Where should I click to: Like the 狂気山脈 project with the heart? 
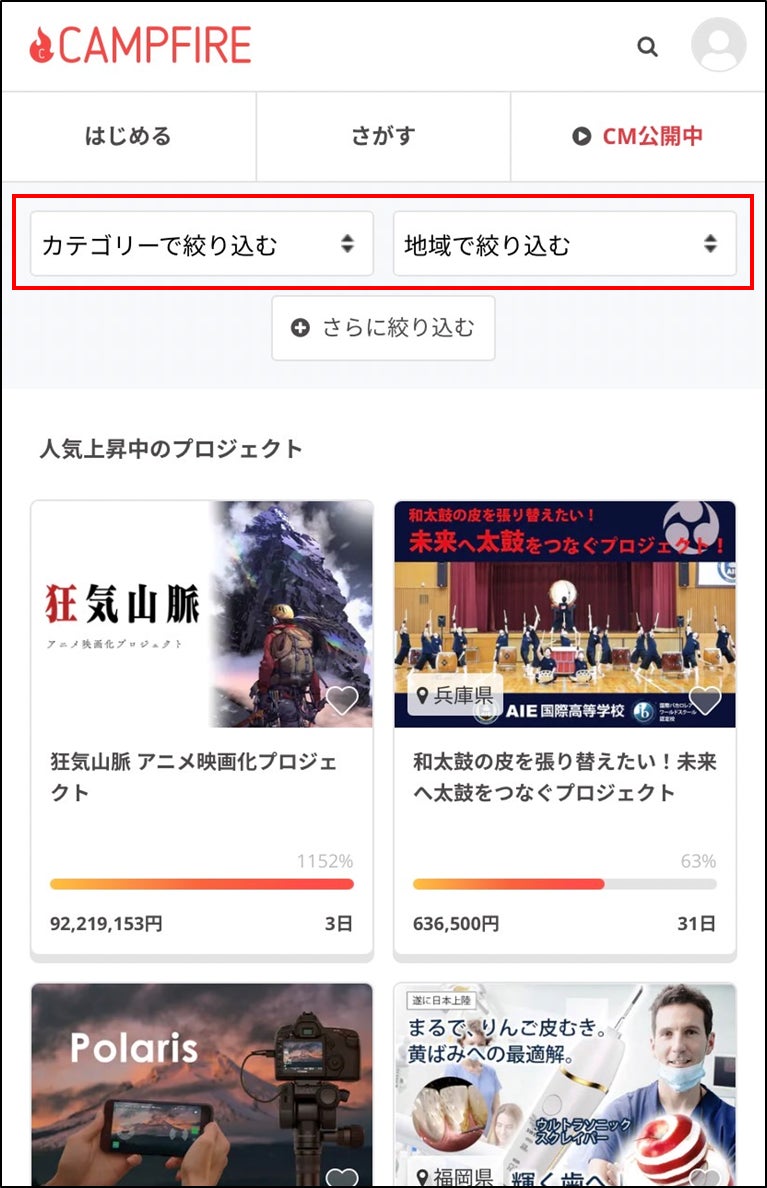tap(342, 700)
